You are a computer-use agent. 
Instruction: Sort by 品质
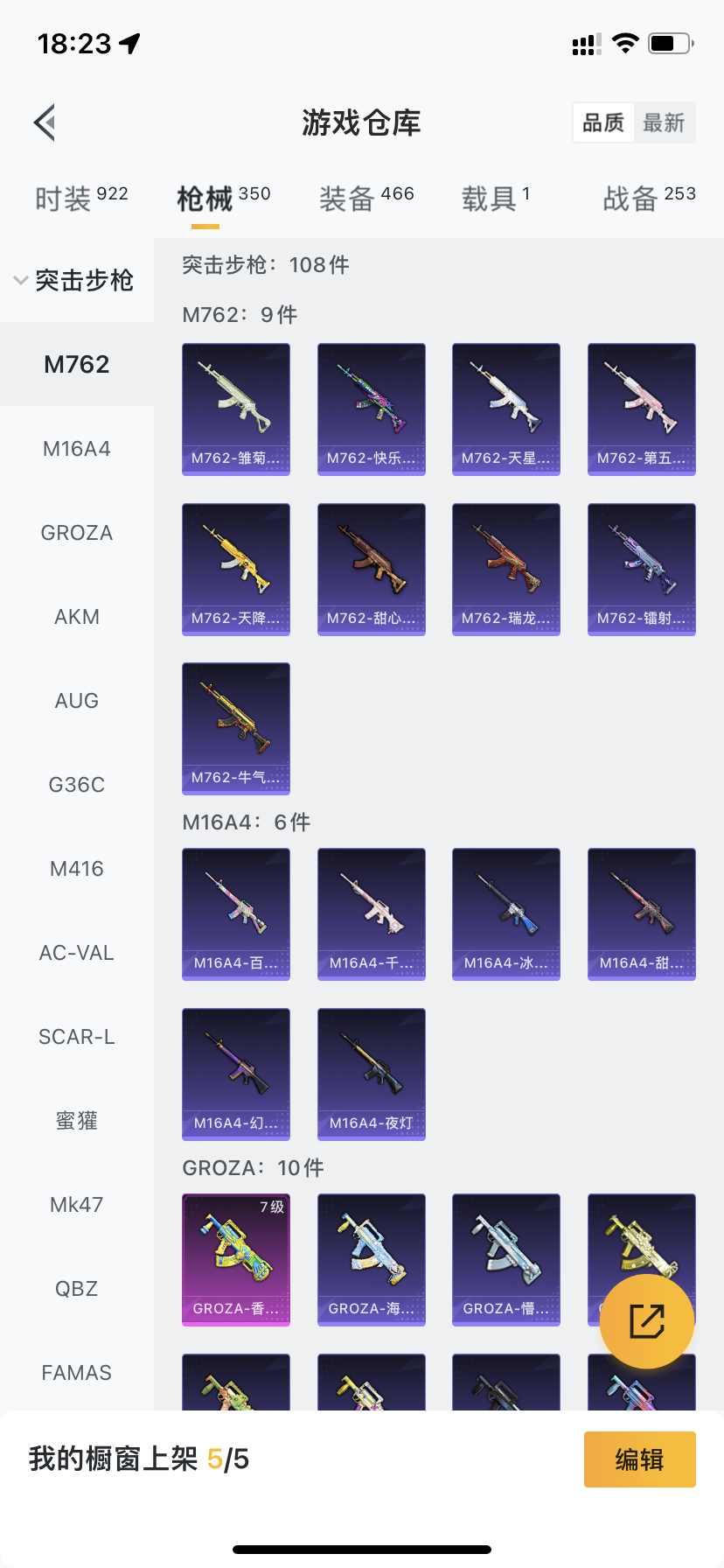(x=603, y=122)
